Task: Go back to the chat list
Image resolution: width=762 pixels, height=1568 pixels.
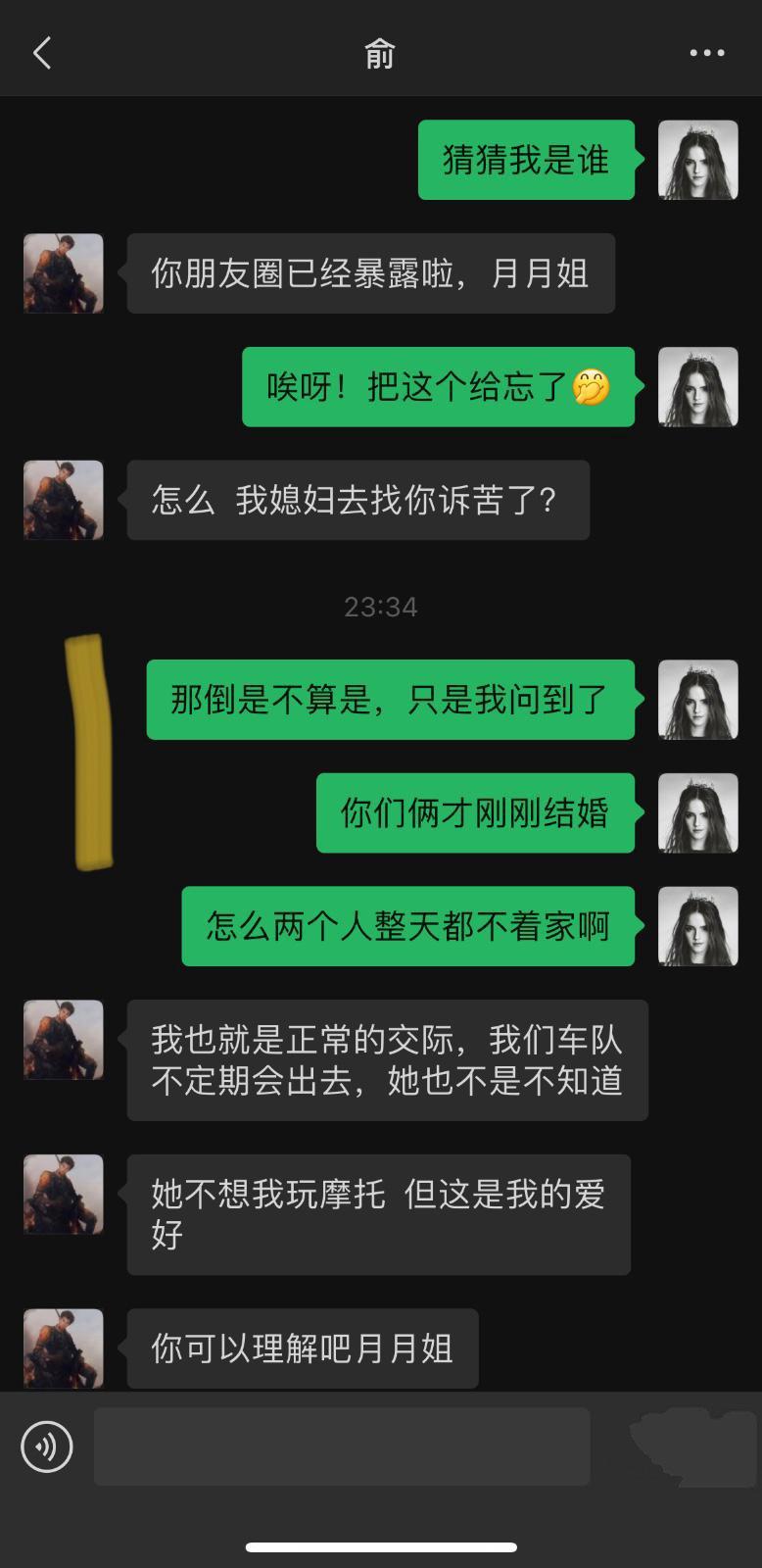Action: tap(42, 53)
